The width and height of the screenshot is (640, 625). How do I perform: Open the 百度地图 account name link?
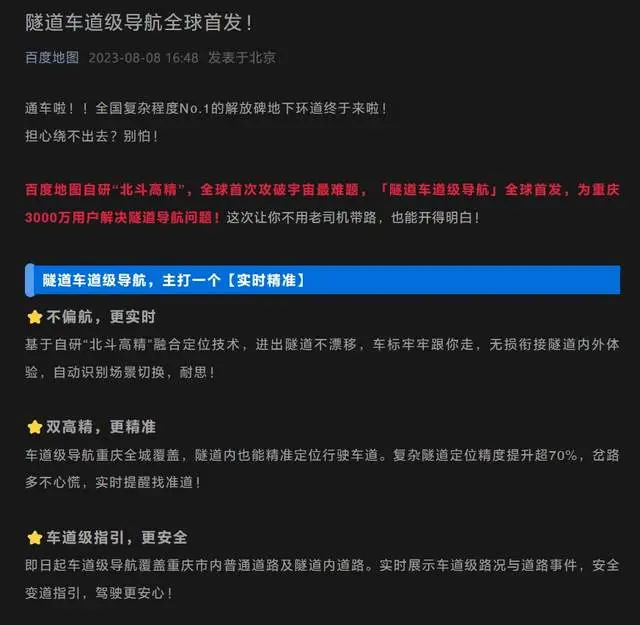(51, 58)
